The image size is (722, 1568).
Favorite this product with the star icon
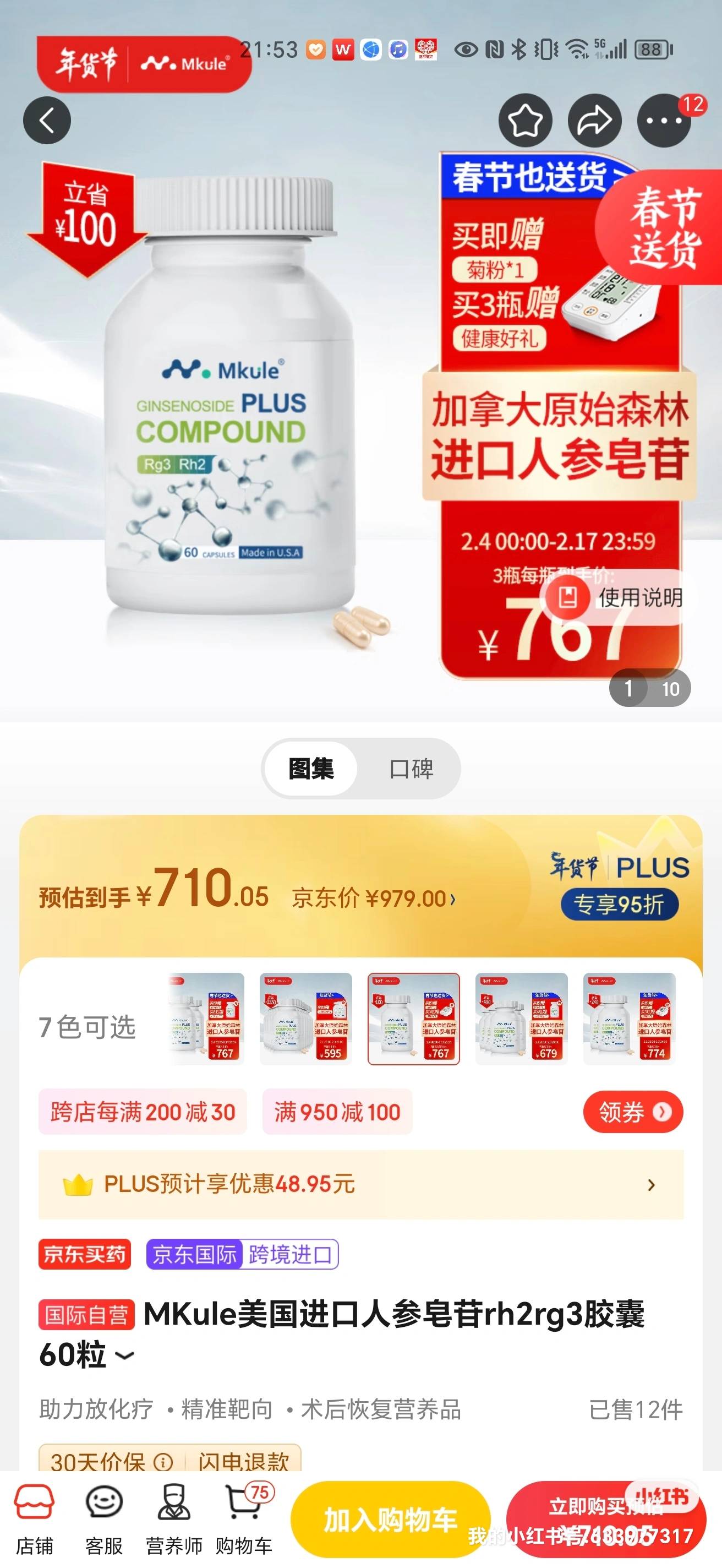527,120
